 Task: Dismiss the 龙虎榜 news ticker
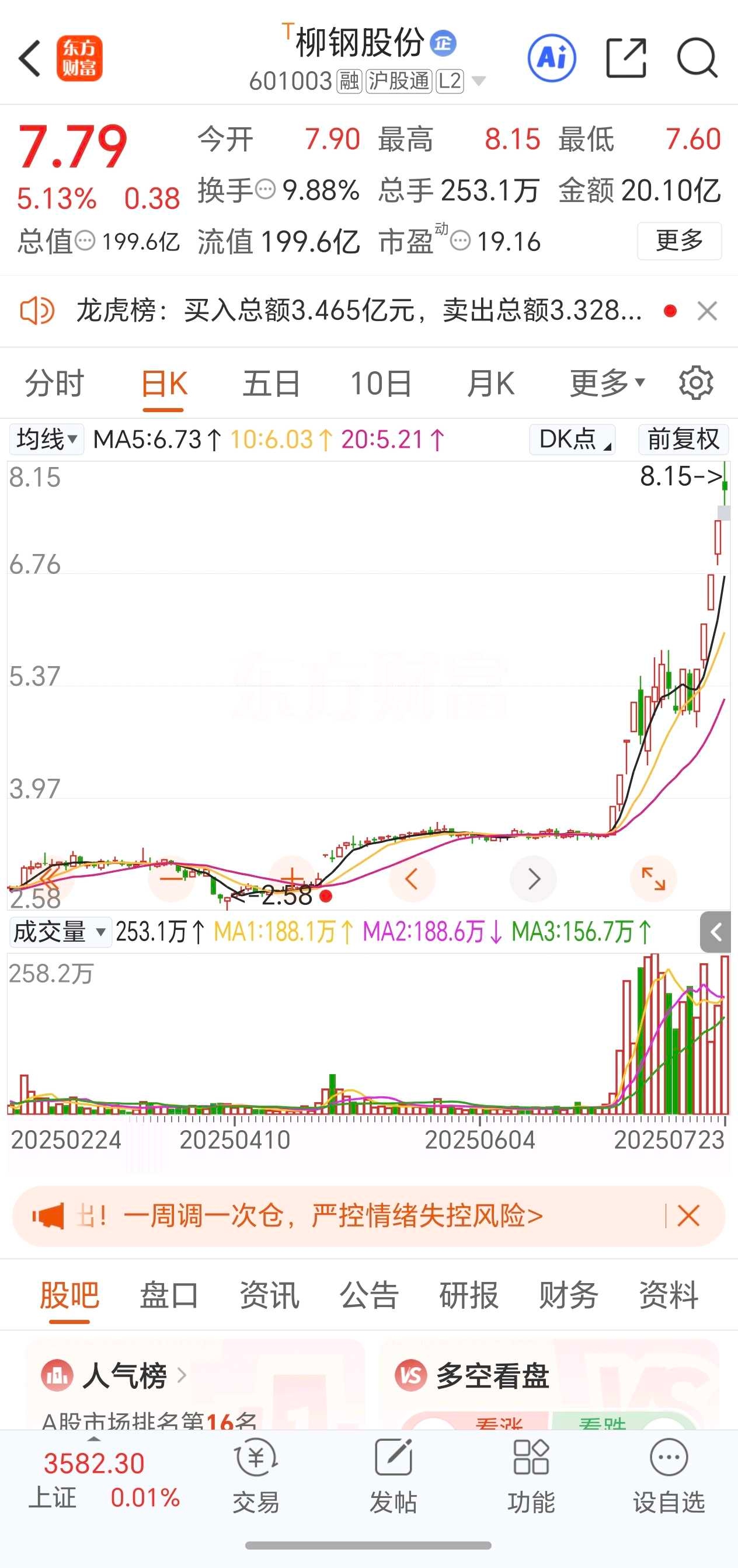[x=707, y=311]
